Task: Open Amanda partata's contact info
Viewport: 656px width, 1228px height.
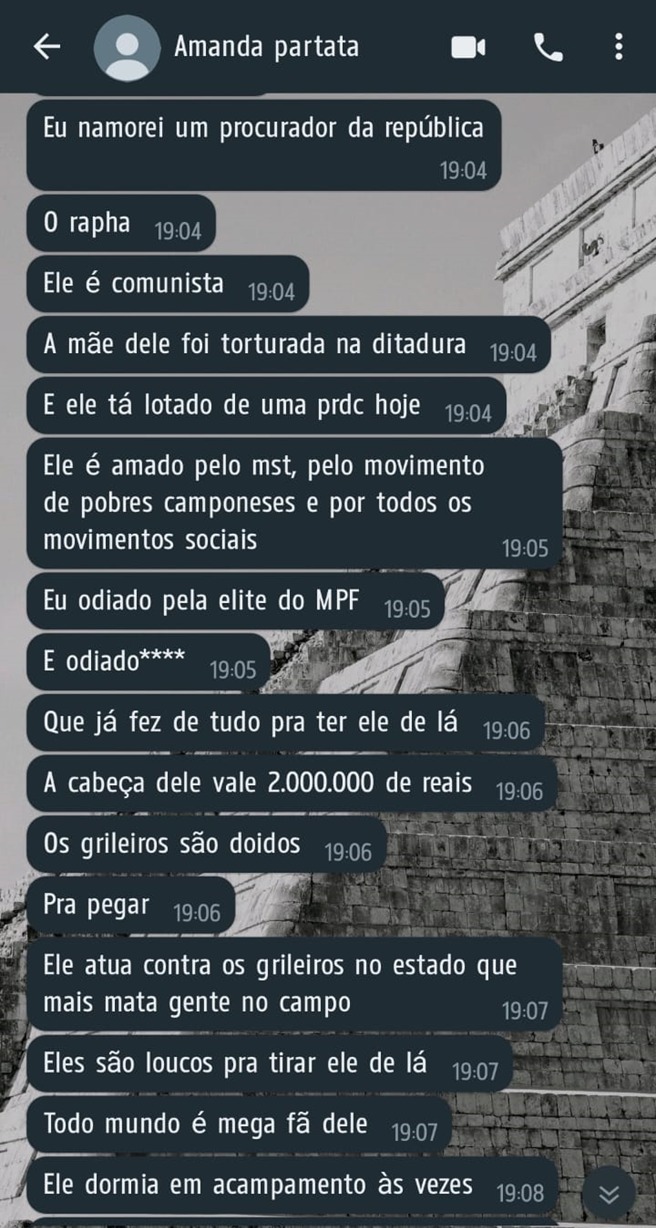Action: (266, 47)
